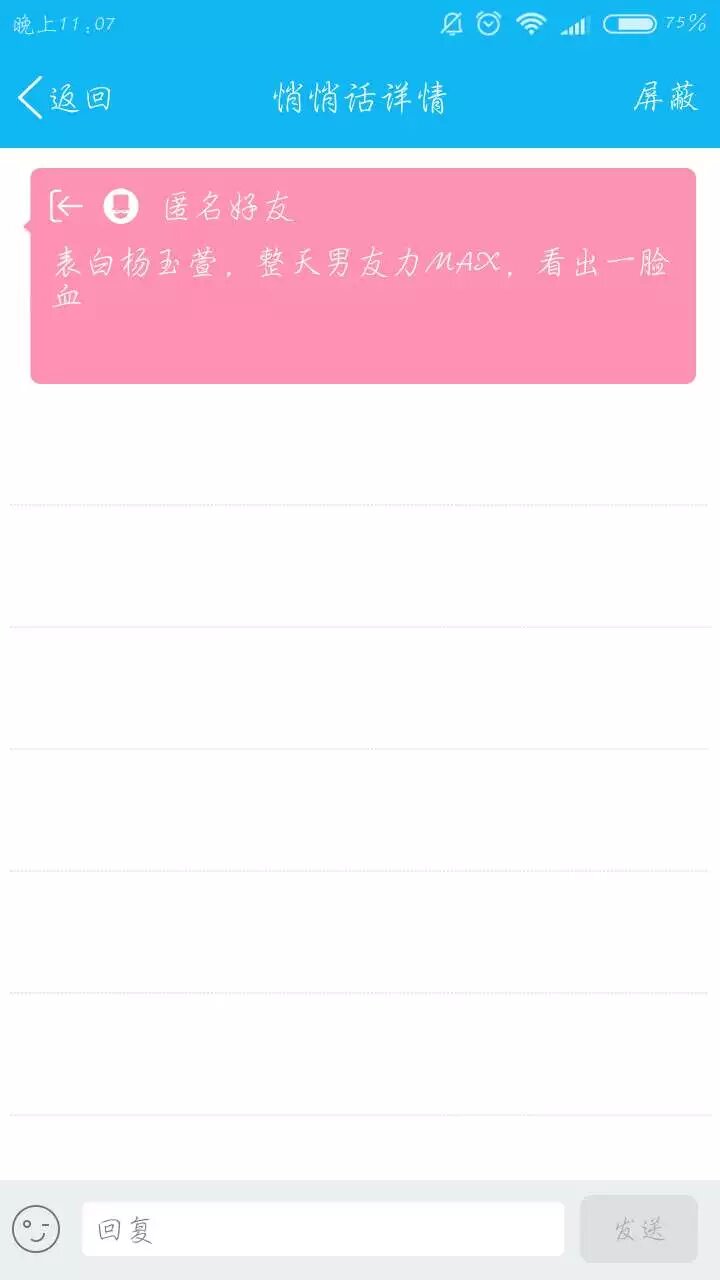The image size is (720, 1280).
Task: Go back using the 返回 button
Action: click(64, 98)
